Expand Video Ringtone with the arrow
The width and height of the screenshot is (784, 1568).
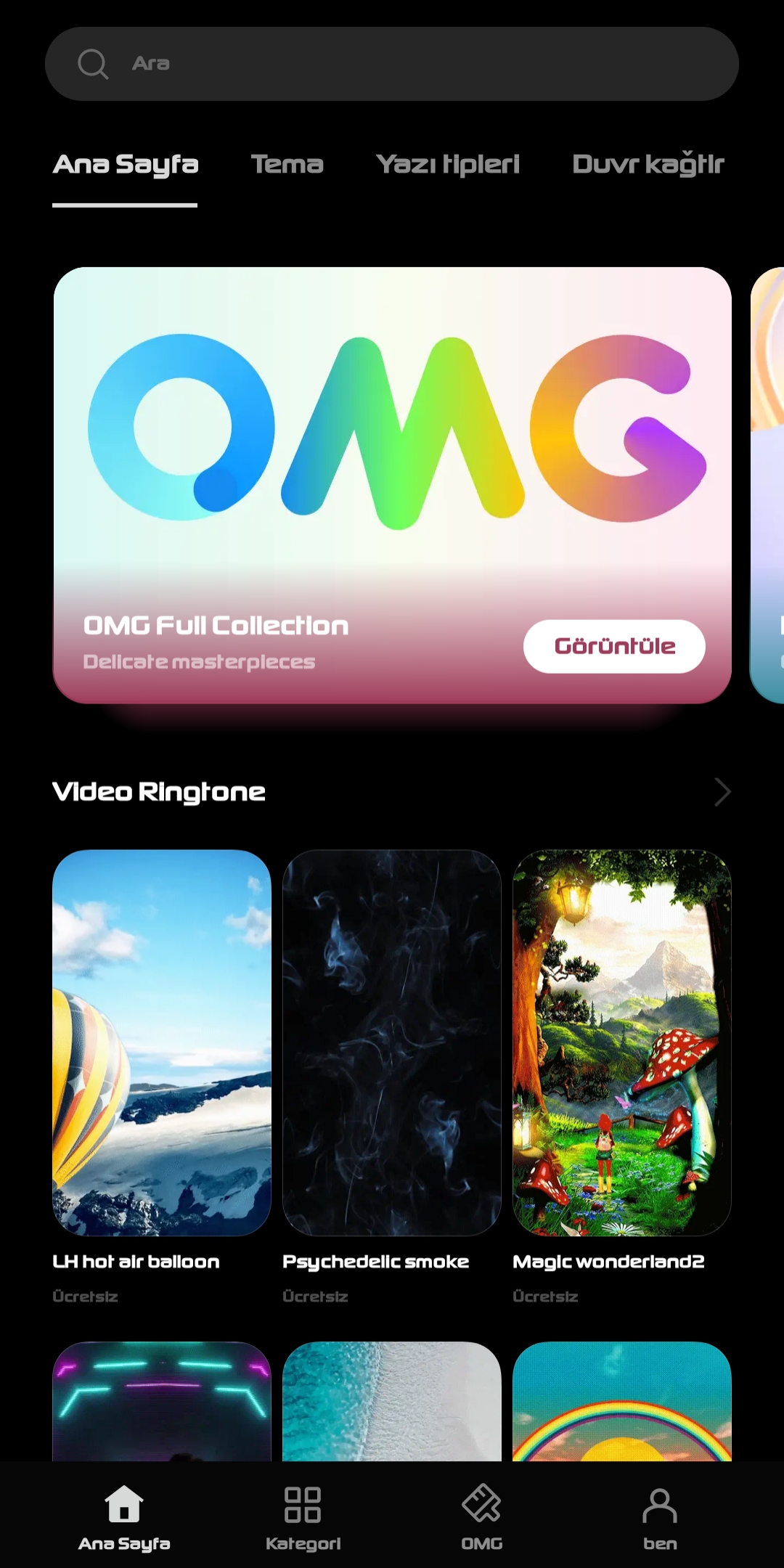722,792
